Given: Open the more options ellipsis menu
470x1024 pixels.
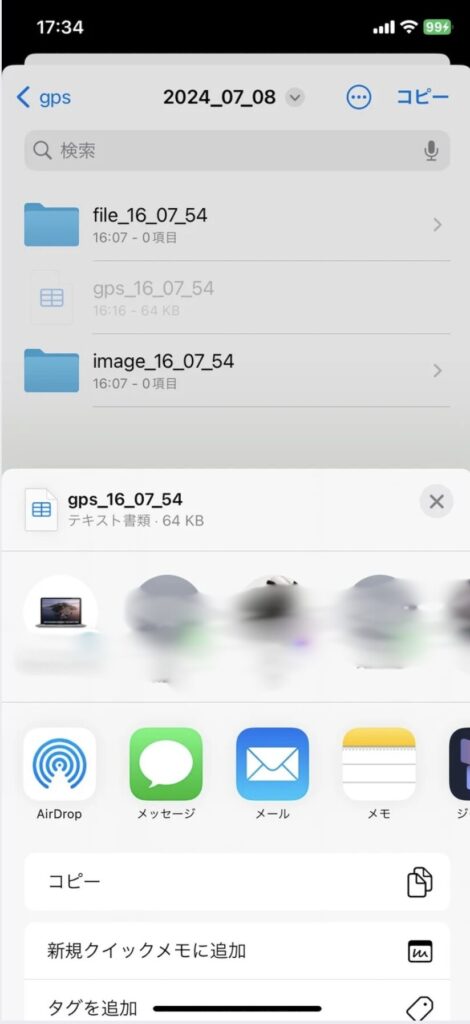Looking at the screenshot, I should 358,98.
